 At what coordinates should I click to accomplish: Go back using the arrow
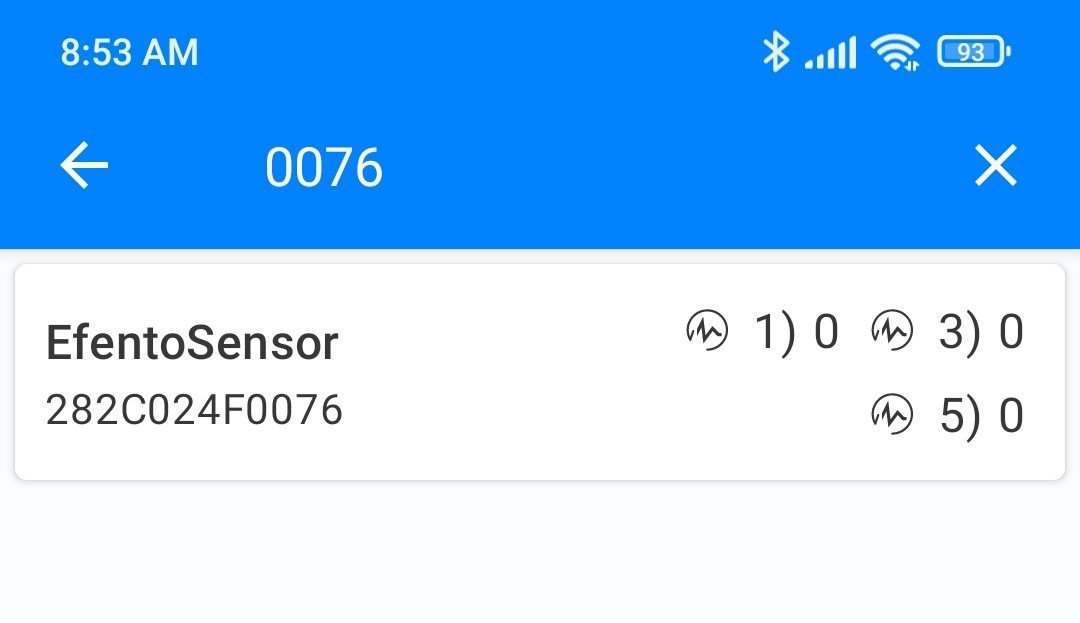[x=84, y=165]
